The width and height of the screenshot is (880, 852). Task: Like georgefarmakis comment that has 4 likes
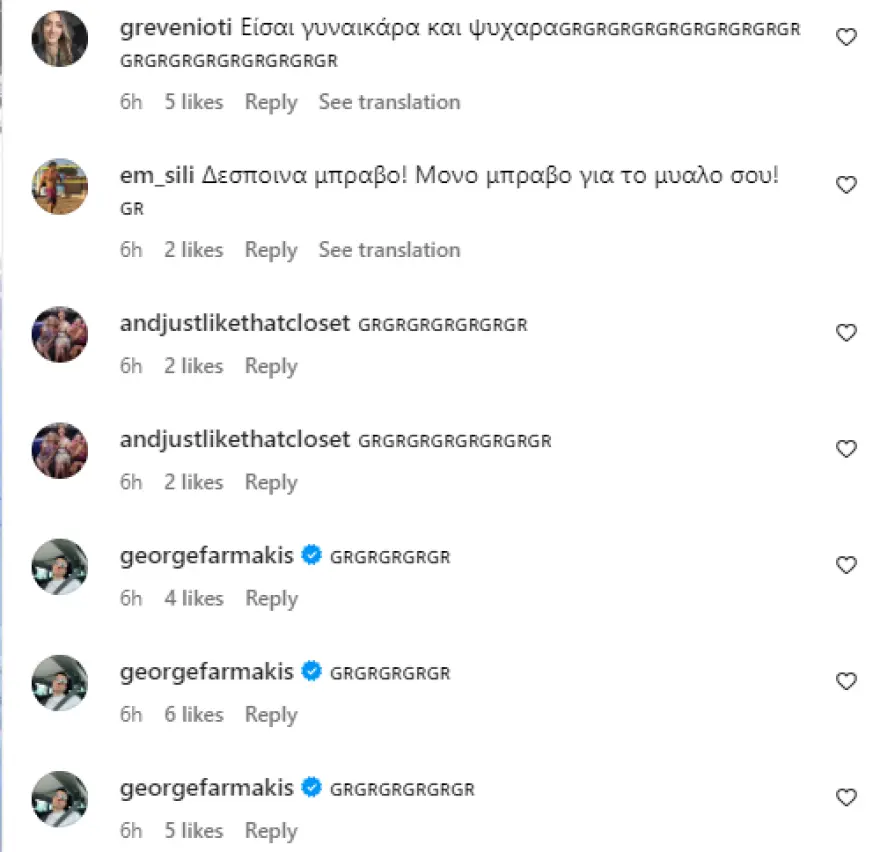[x=846, y=565]
